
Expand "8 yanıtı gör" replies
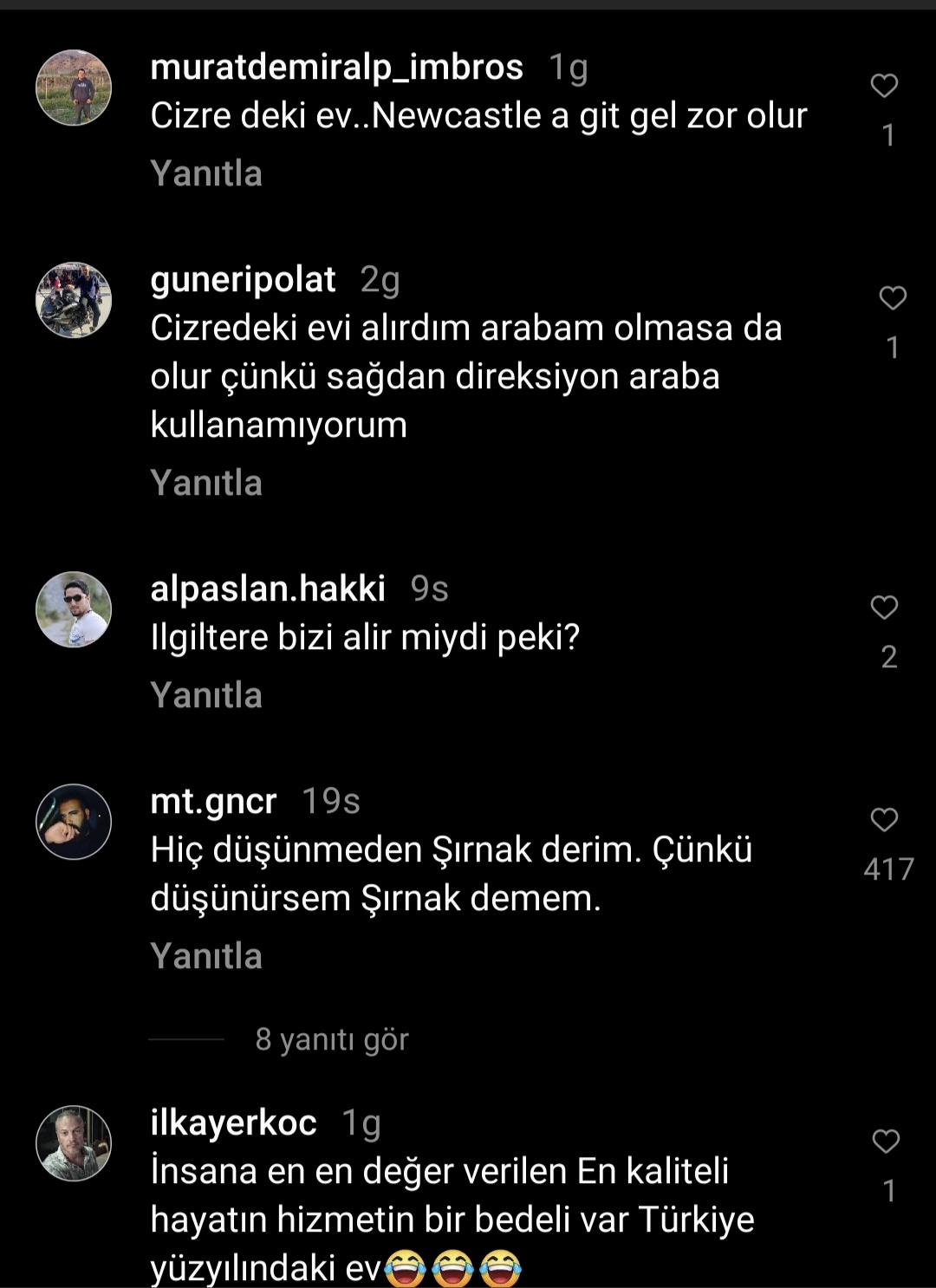pyautogui.click(x=331, y=1039)
